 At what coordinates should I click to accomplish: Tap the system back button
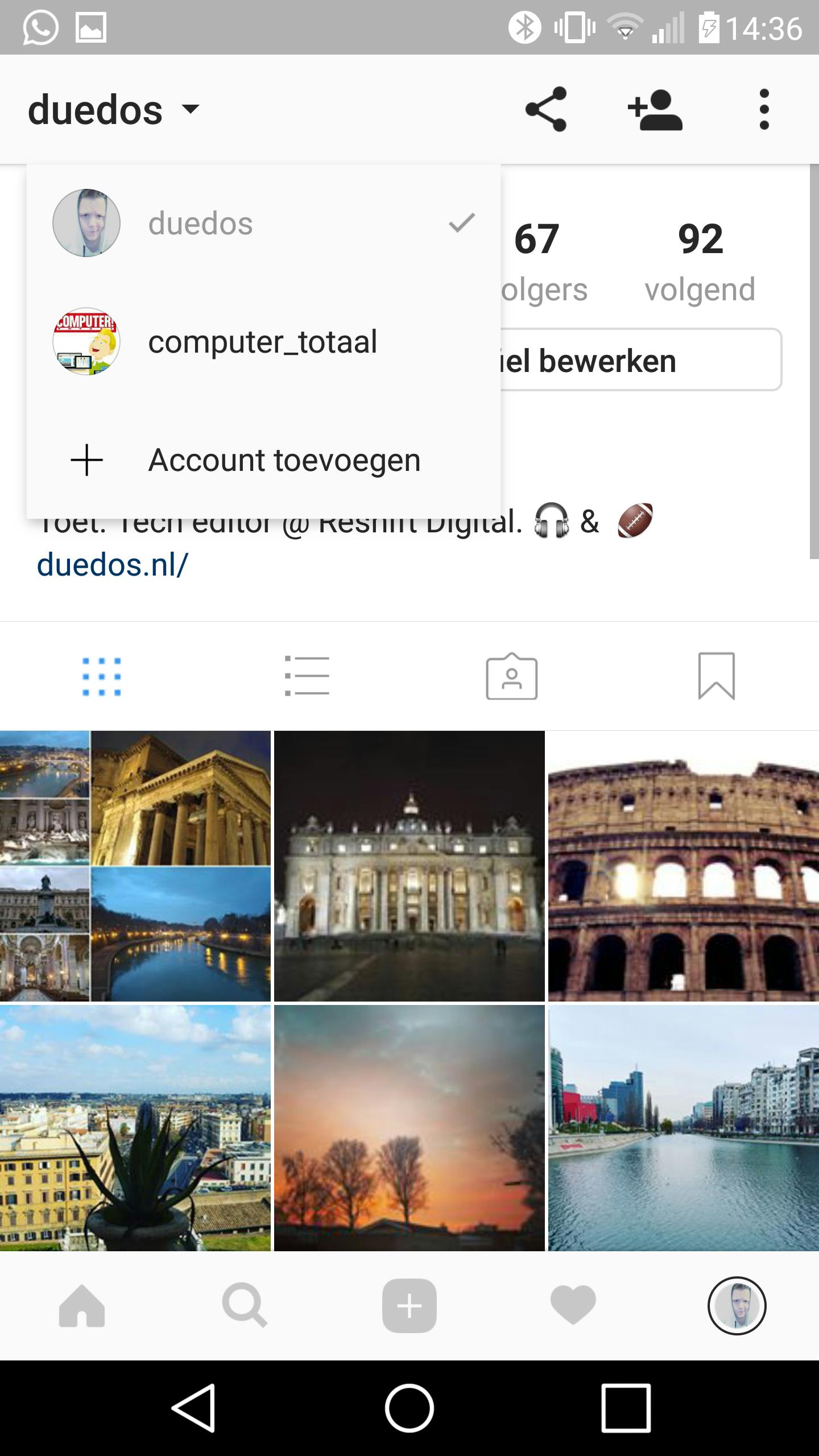tap(193, 1408)
